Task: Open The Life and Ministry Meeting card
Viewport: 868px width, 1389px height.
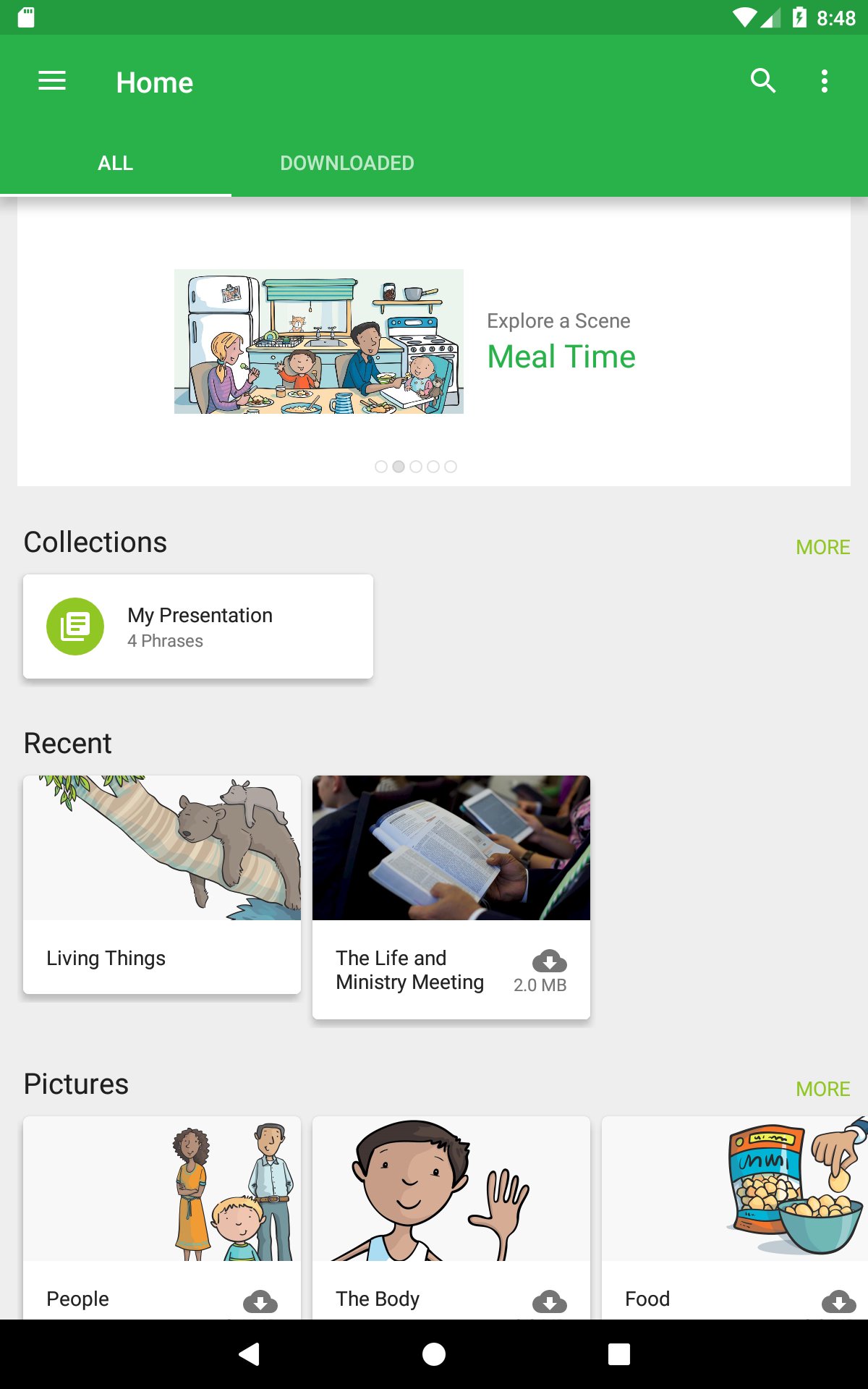Action: (451, 897)
